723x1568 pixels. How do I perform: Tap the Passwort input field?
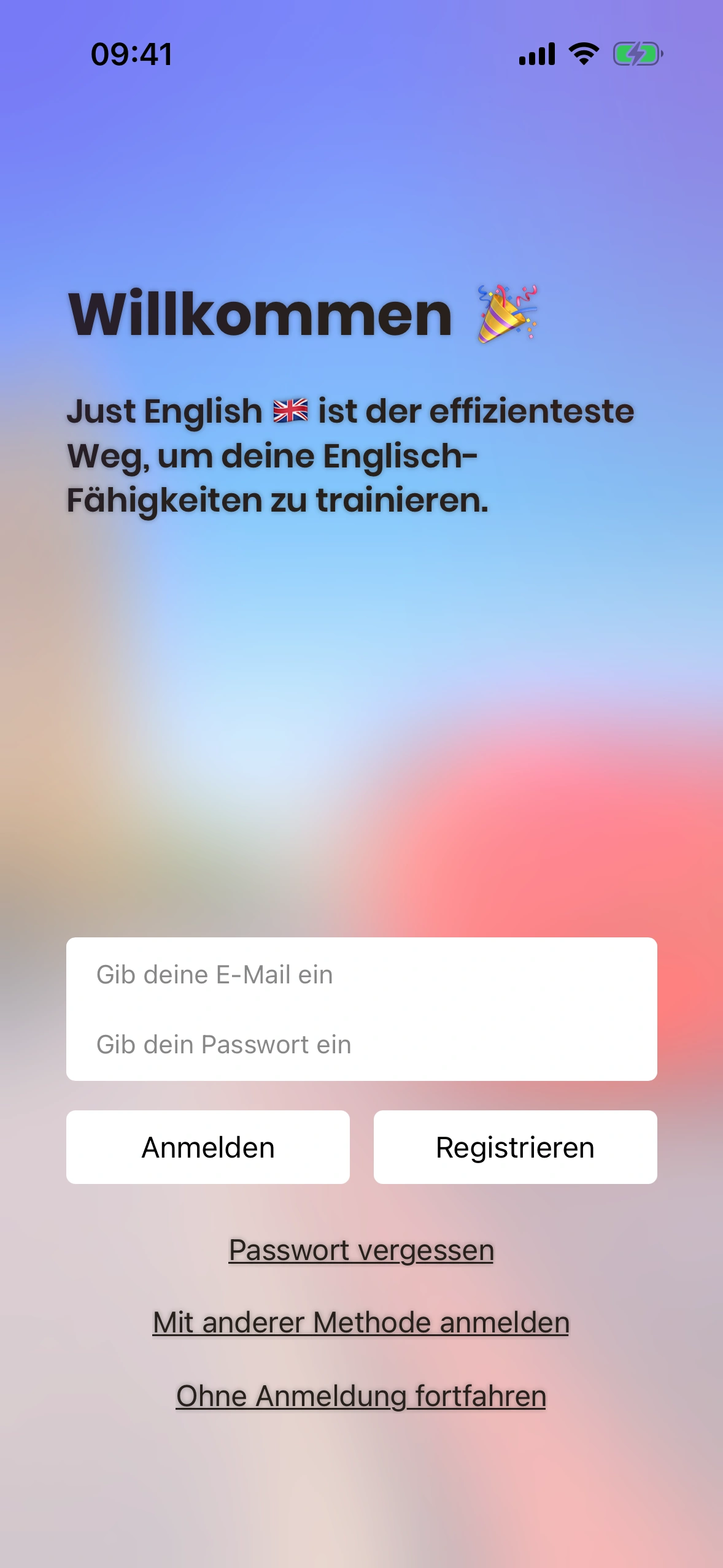coord(361,1044)
